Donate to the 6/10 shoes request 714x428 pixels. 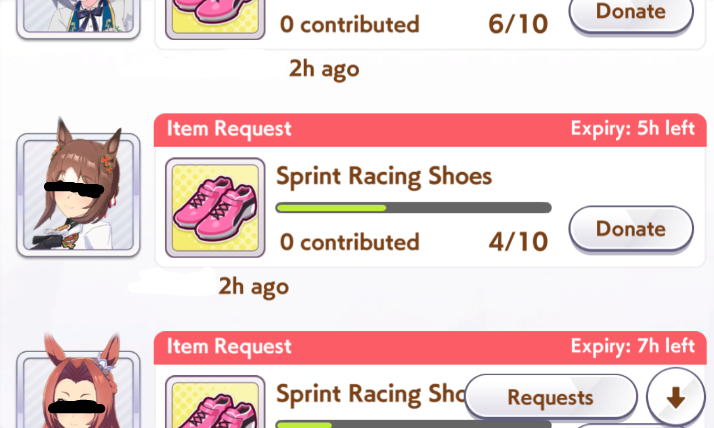click(631, 14)
